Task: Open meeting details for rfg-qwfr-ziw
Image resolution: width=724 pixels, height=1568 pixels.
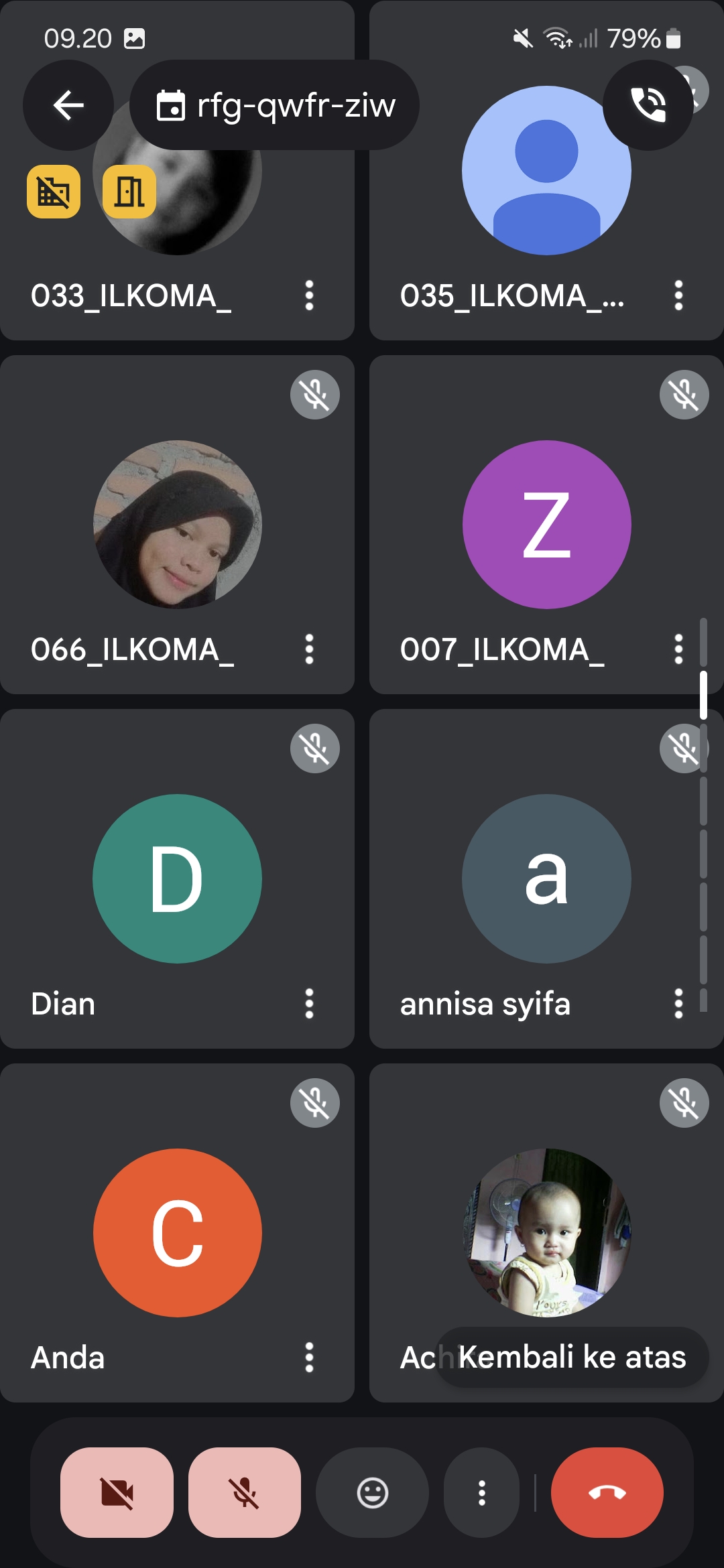Action: click(x=275, y=105)
